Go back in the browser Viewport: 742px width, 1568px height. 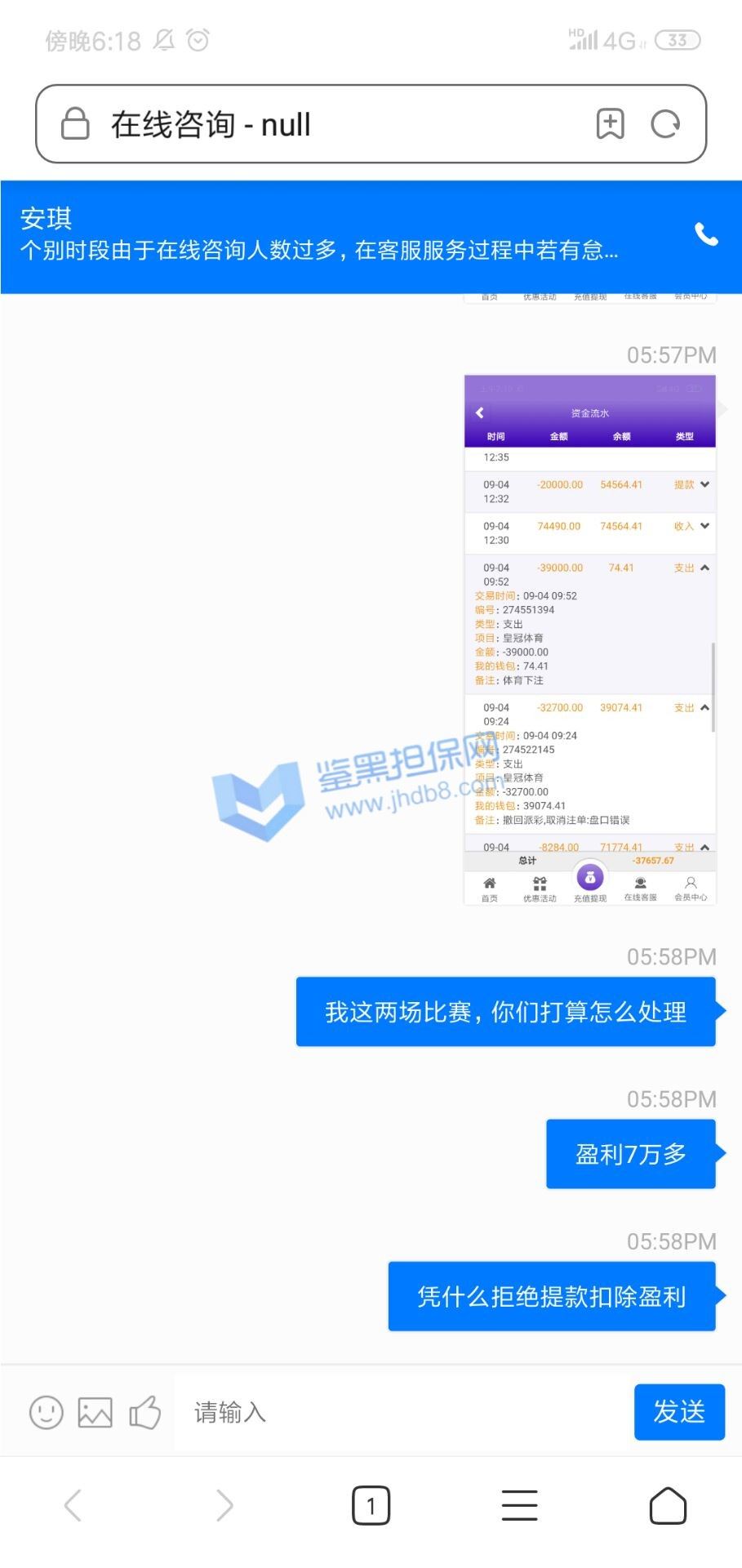coord(73,1505)
